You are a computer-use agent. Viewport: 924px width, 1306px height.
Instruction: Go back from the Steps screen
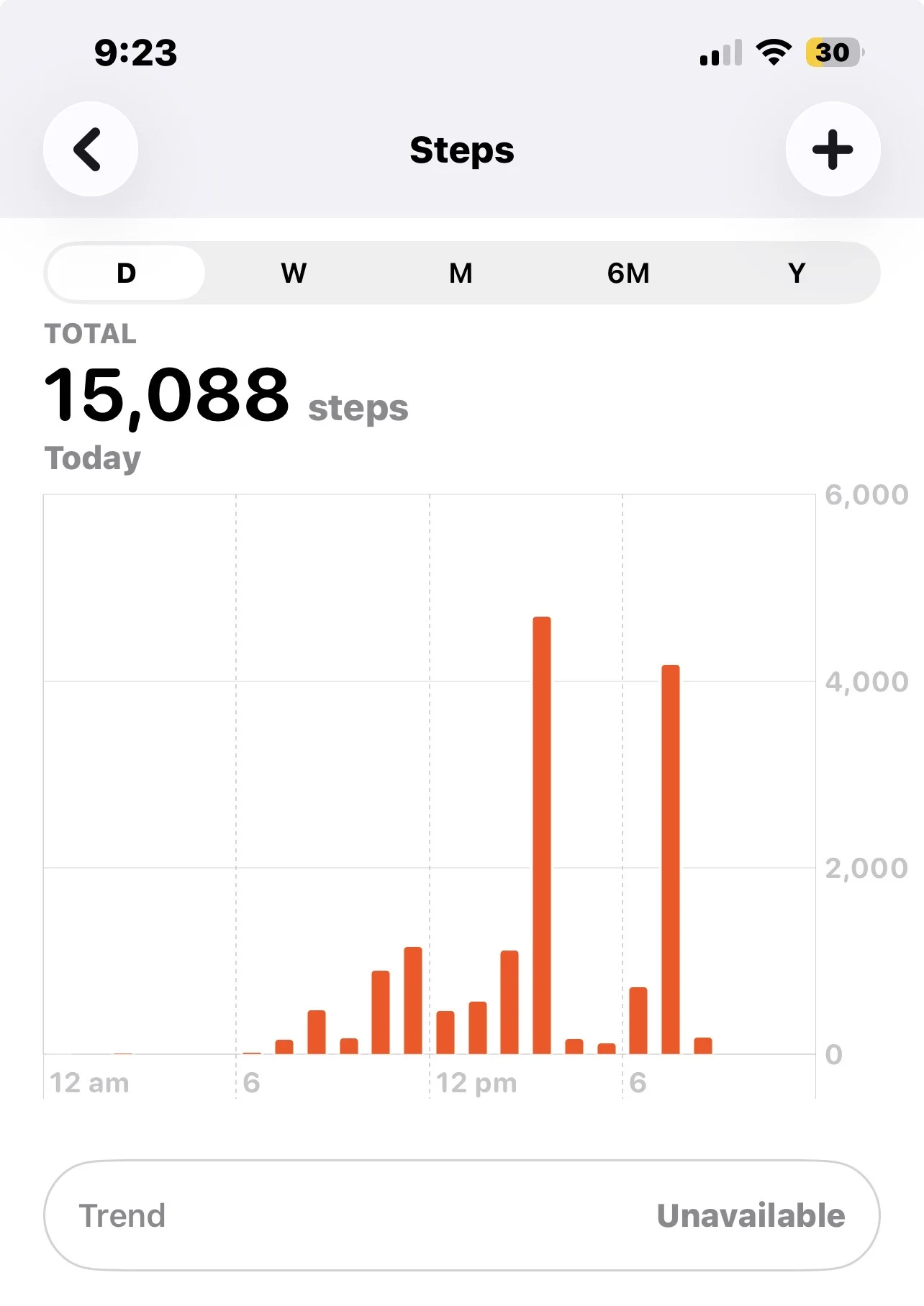(91, 149)
